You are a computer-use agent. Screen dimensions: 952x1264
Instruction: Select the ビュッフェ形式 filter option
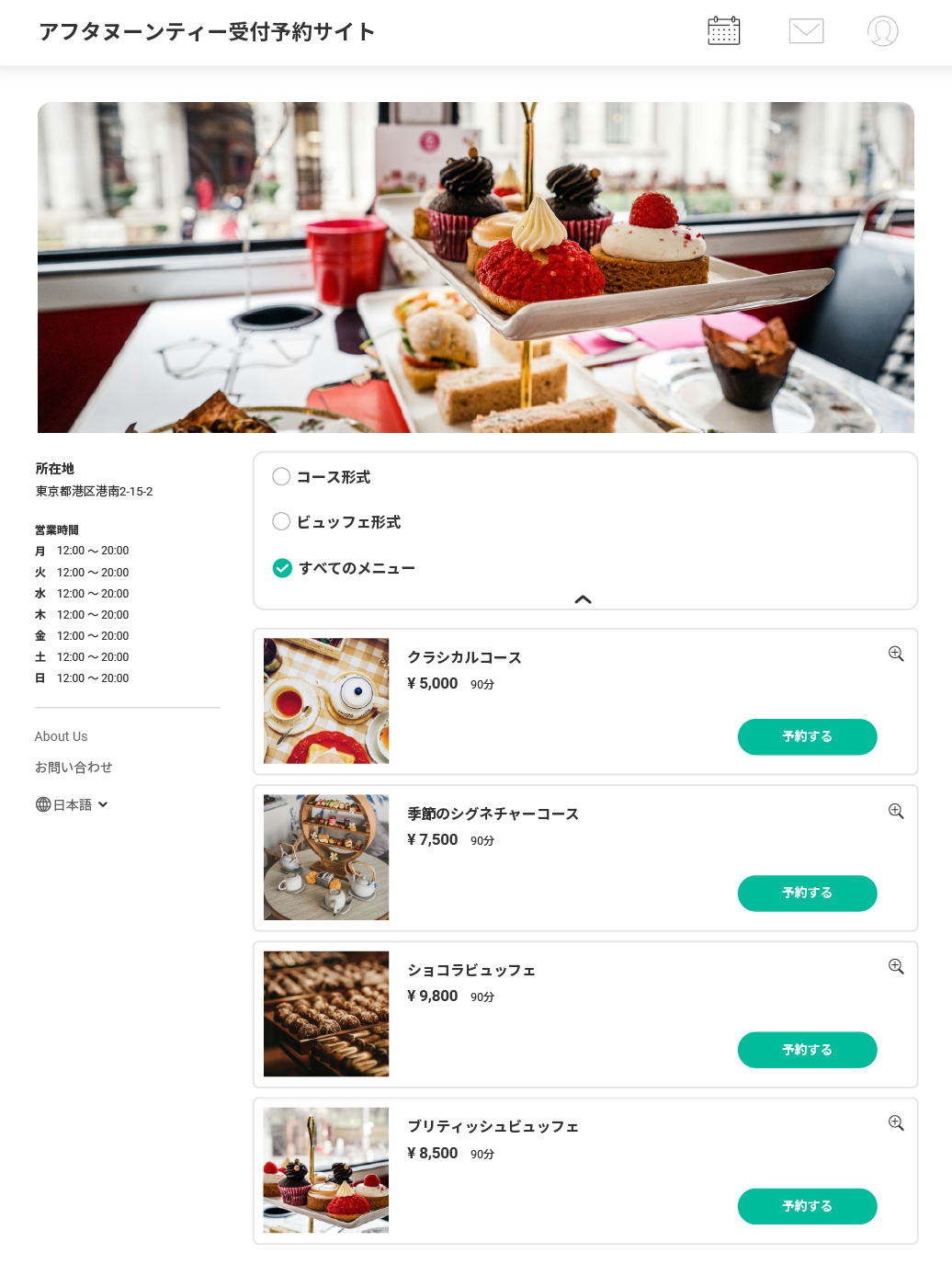[x=282, y=522]
